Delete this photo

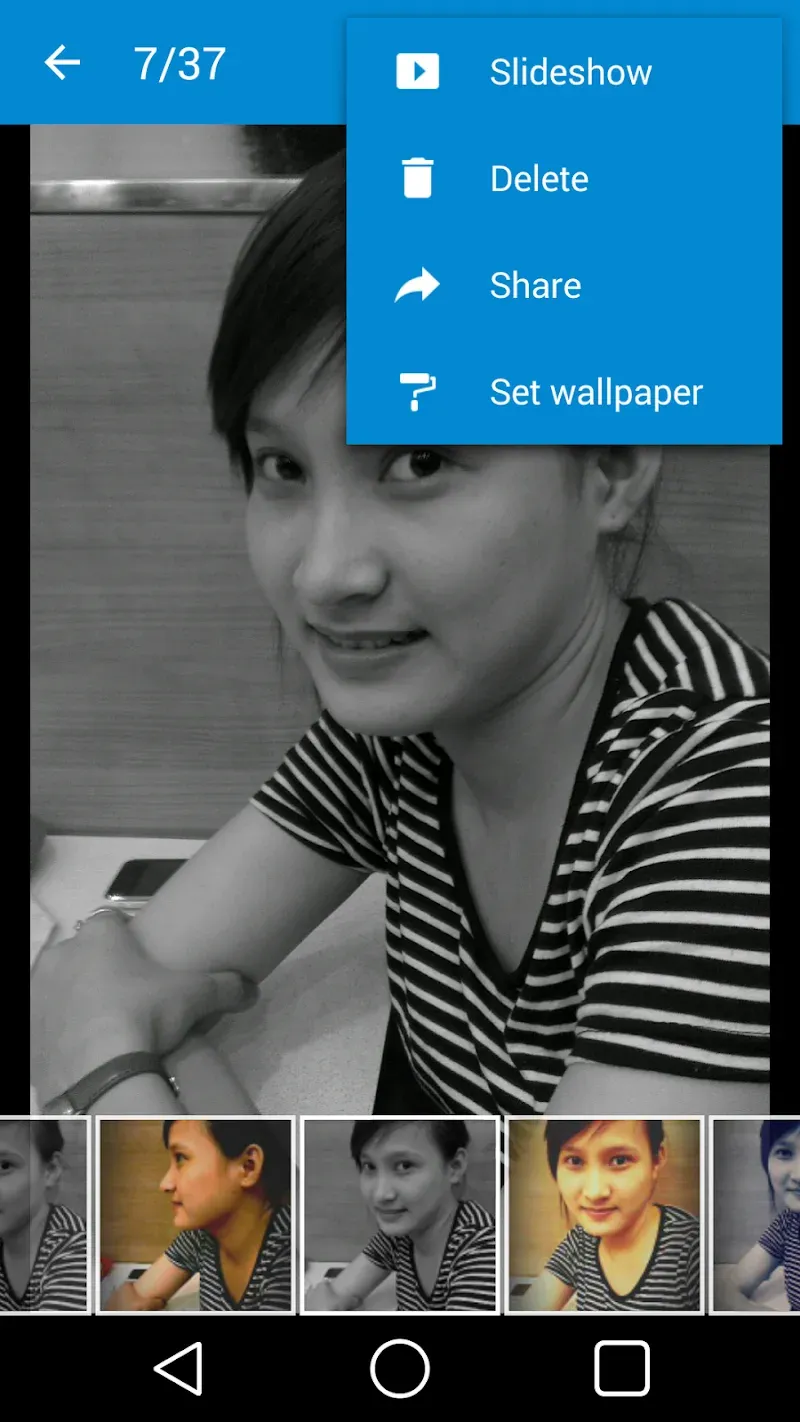tap(539, 179)
